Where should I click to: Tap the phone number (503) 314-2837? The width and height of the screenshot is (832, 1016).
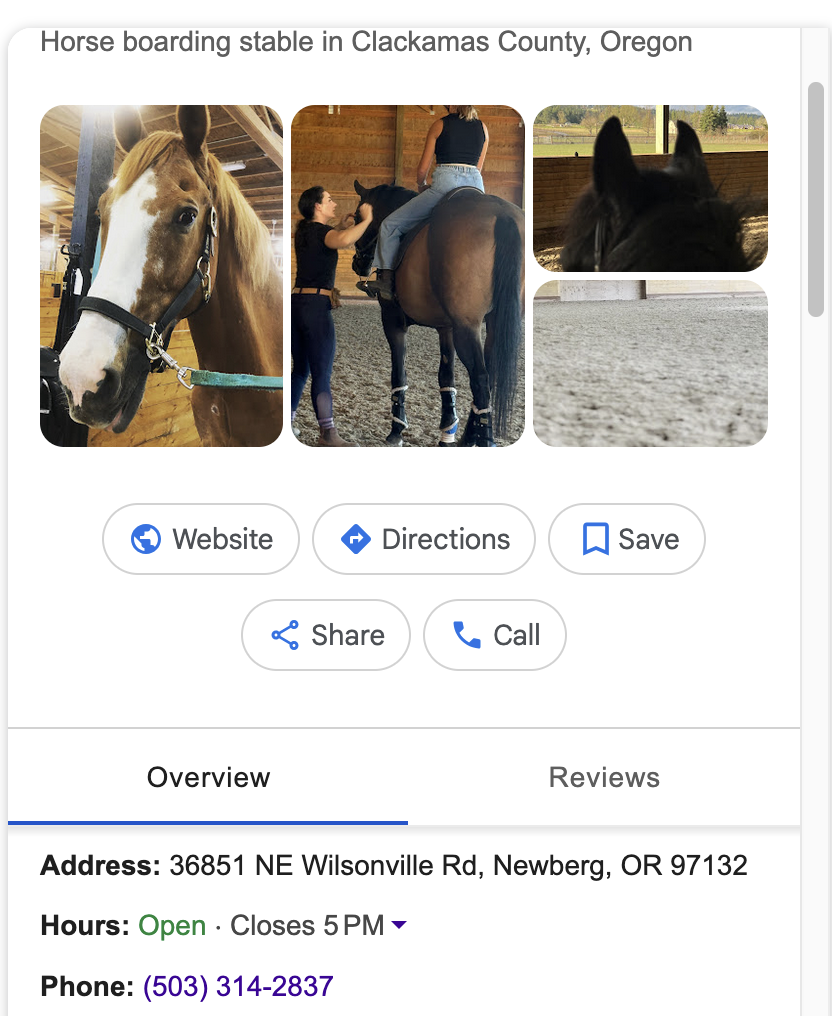point(238,987)
